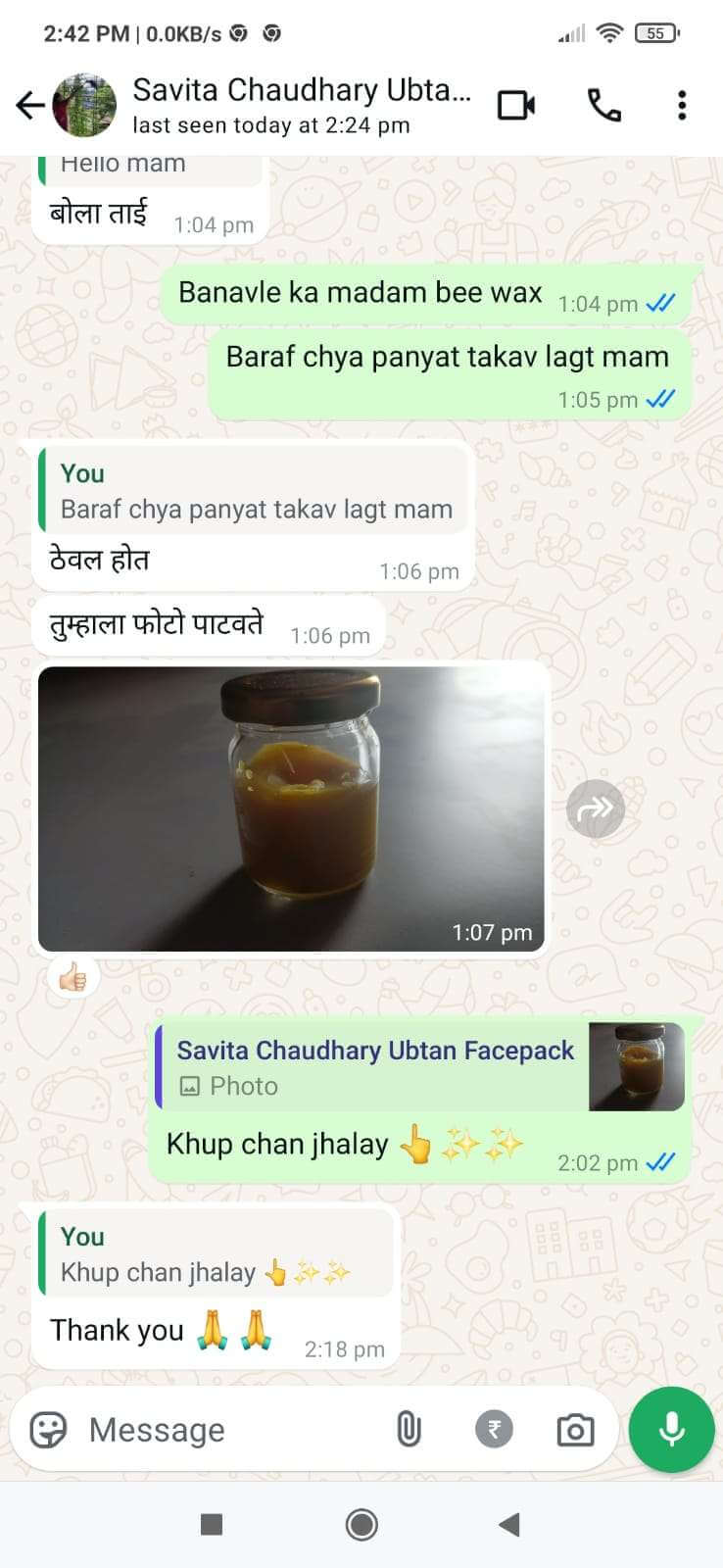The height and width of the screenshot is (1568, 723).
Task: View the thumbs up reaction
Action: coord(72,977)
